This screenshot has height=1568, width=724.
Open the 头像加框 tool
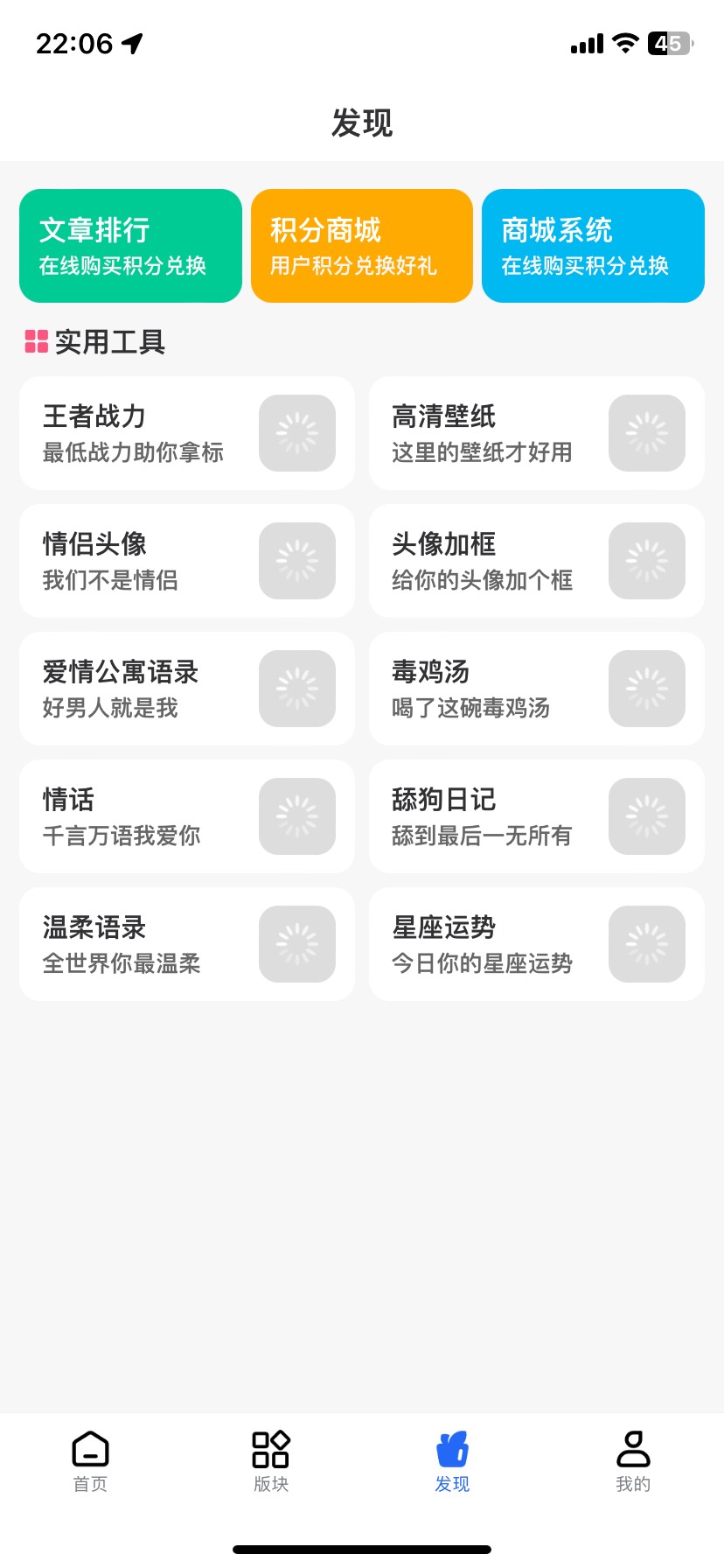click(536, 561)
